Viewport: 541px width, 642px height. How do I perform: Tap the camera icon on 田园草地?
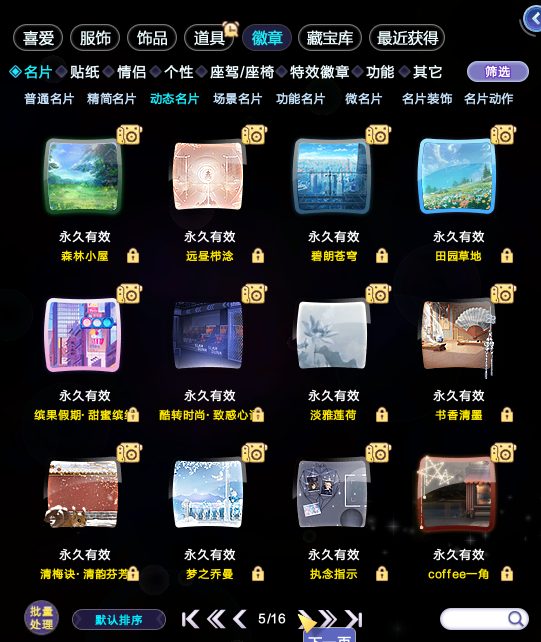click(503, 135)
